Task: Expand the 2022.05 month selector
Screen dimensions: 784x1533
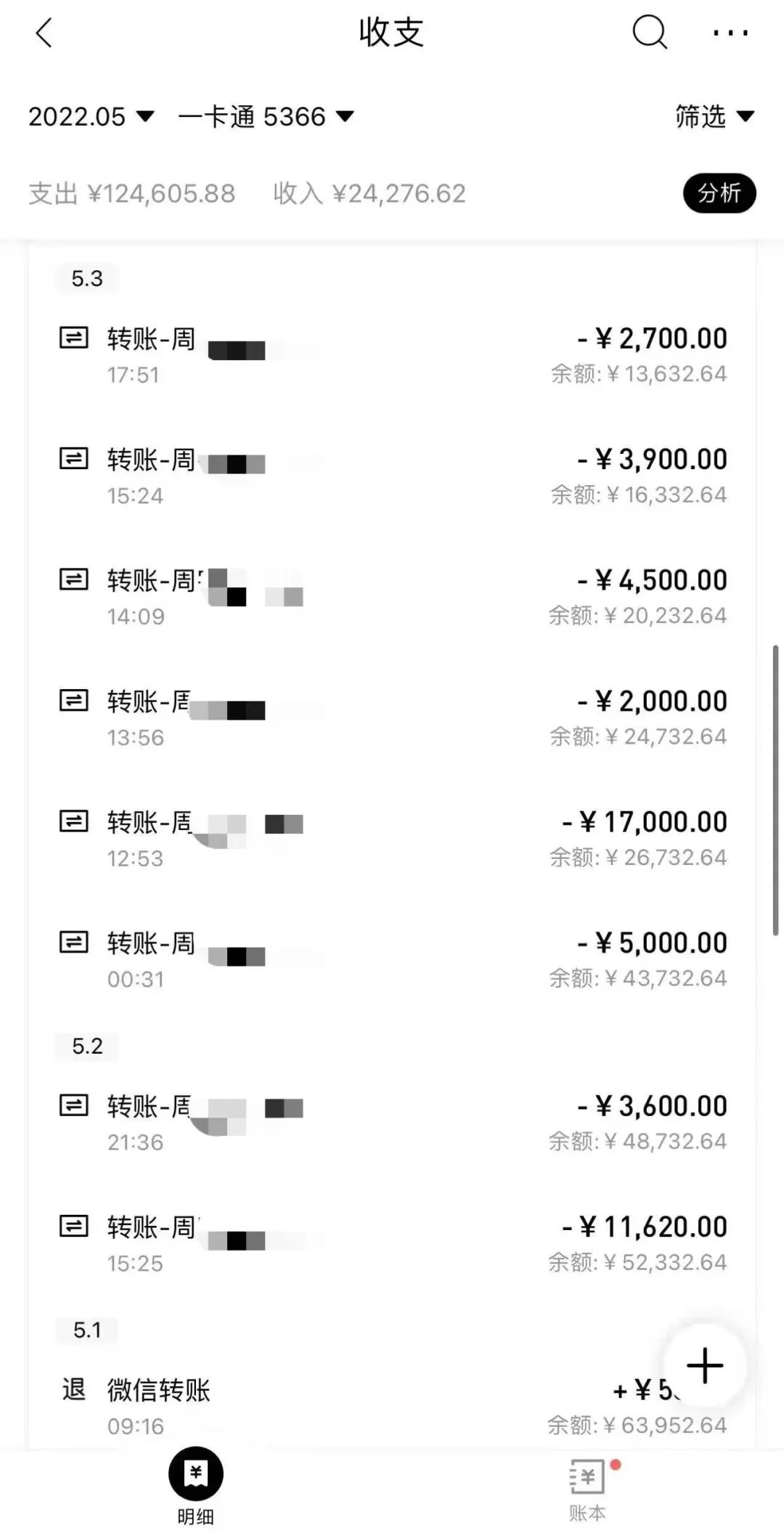Action: point(91,116)
